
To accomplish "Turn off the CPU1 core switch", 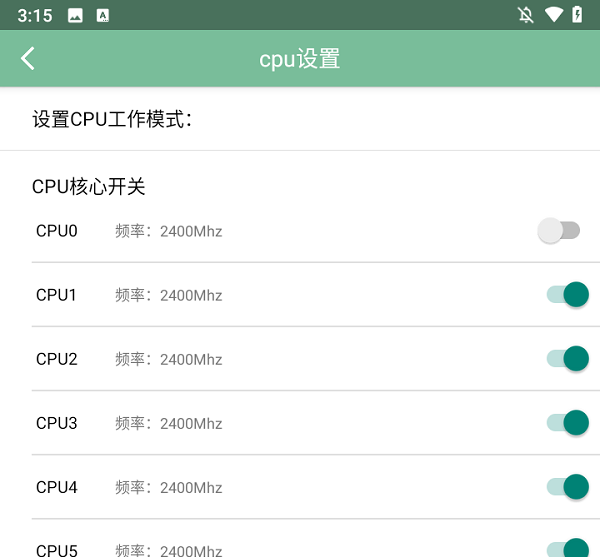I will click(567, 295).
